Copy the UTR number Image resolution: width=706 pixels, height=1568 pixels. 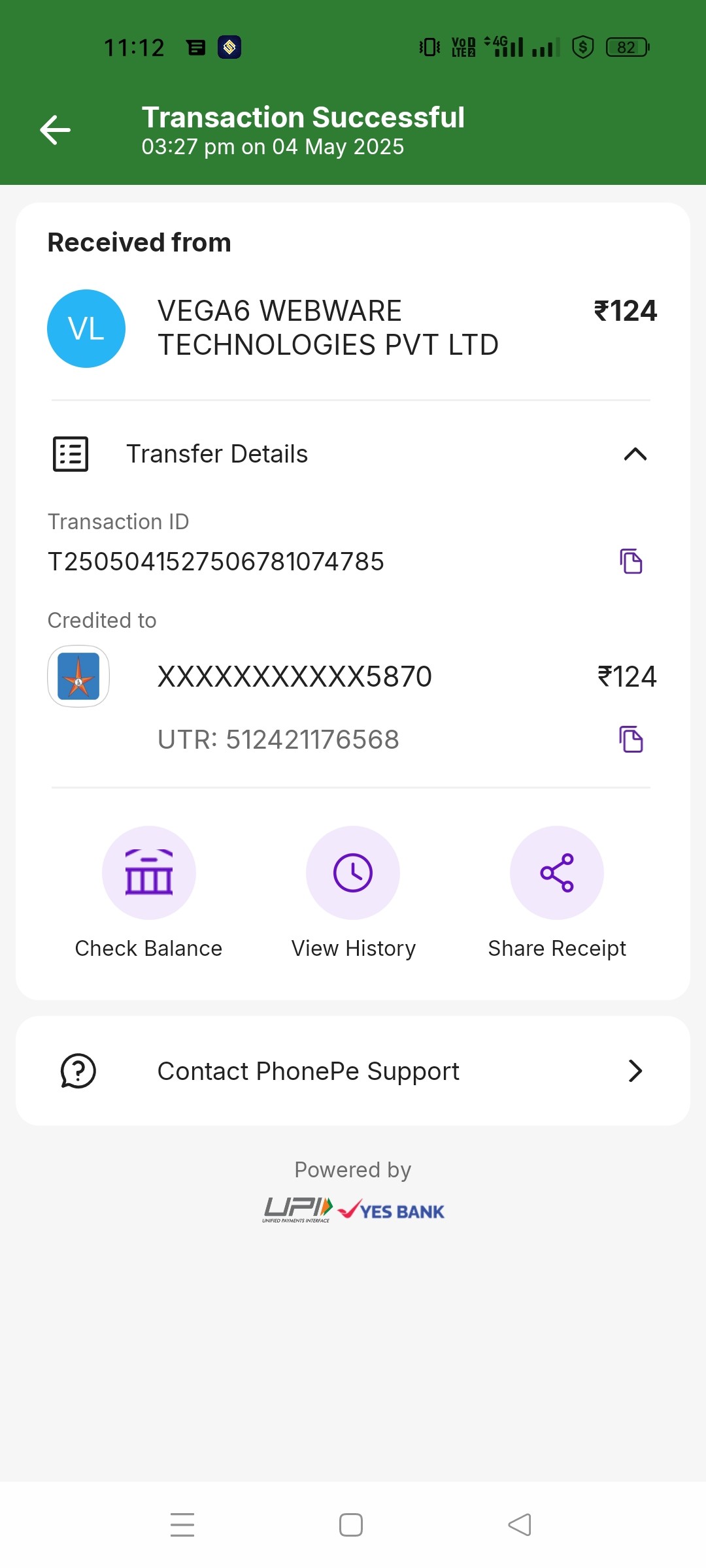pos(631,739)
